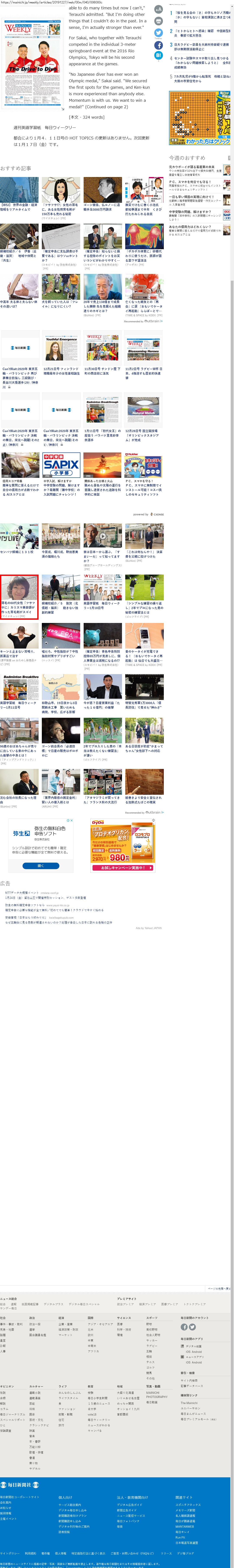Change the article font size
234x1568 pixels.
pyautogui.click(x=159, y=9)
